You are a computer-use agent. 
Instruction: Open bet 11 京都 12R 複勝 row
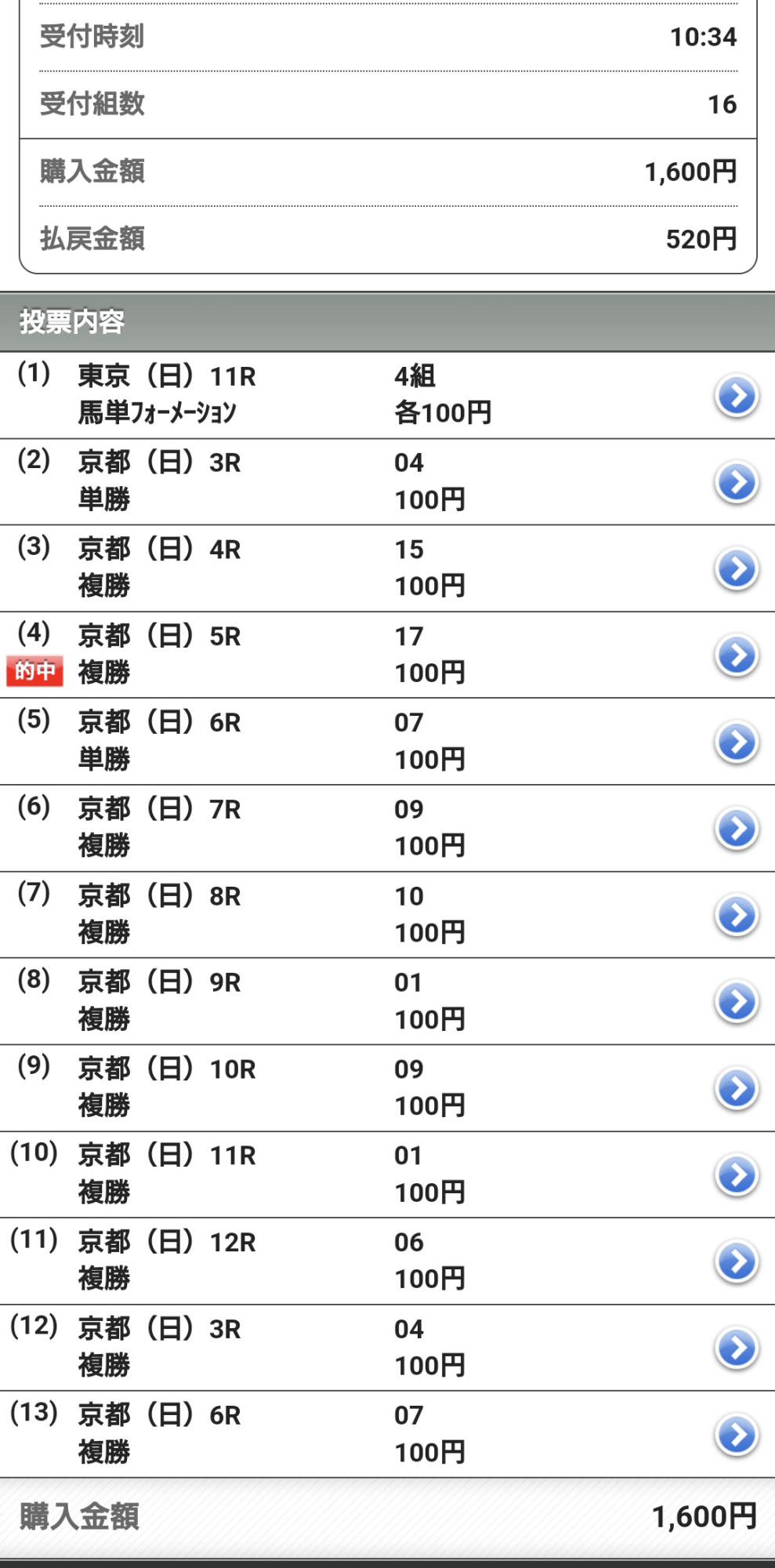(x=387, y=1261)
